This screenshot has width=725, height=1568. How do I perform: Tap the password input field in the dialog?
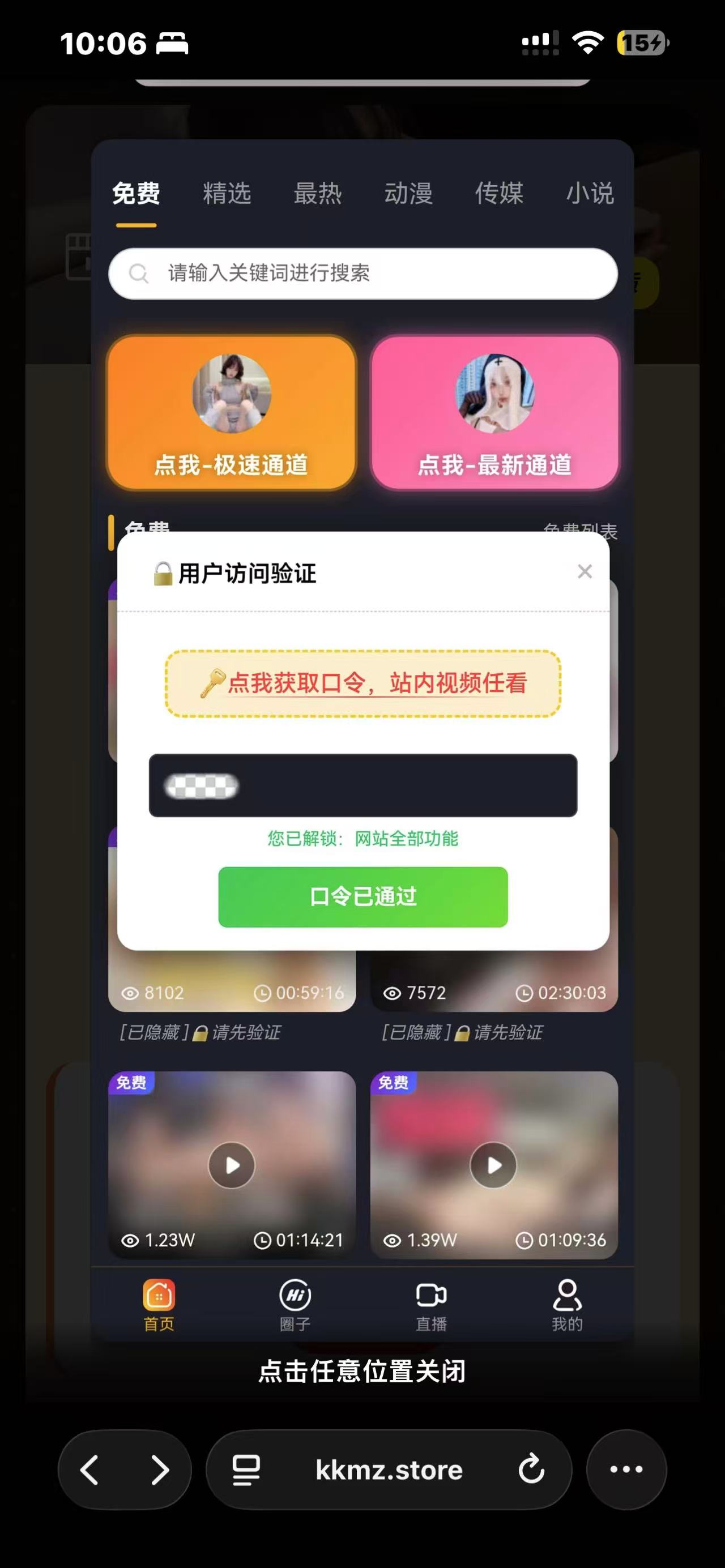[x=362, y=787]
